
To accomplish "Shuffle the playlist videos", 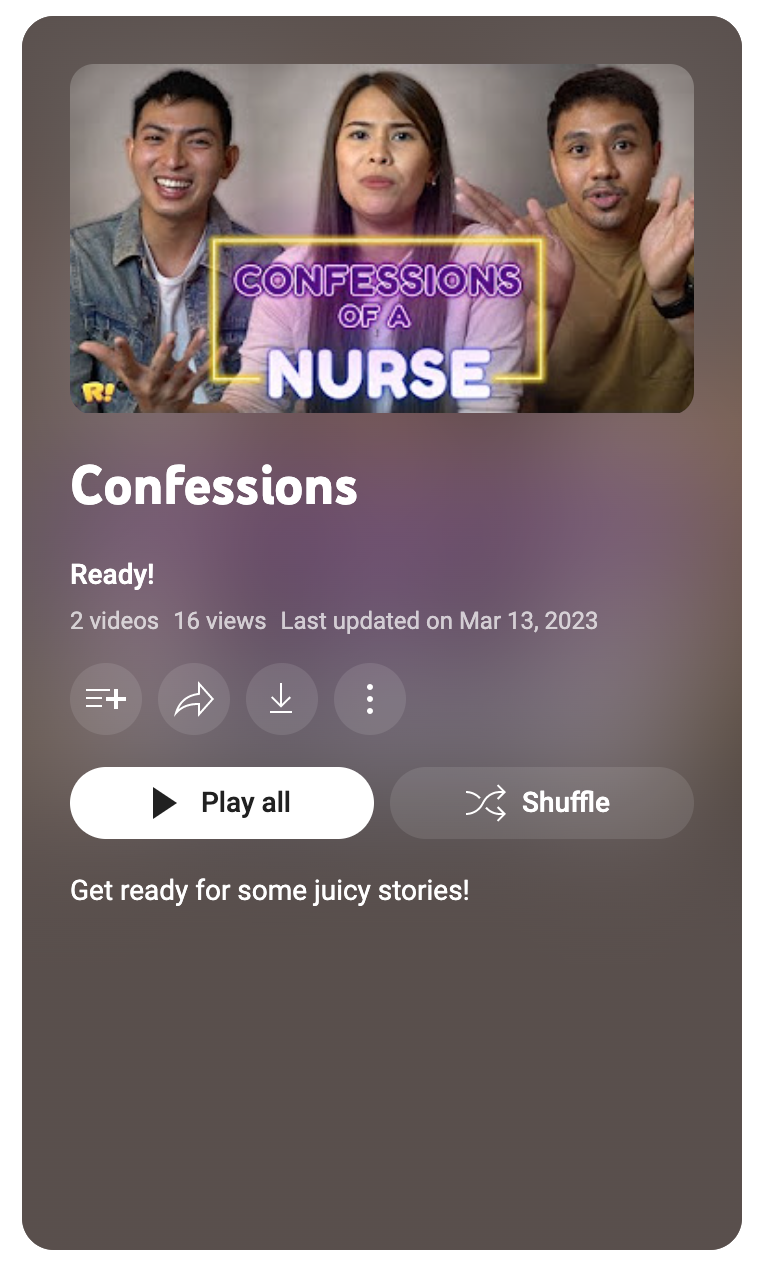I will (541, 803).
